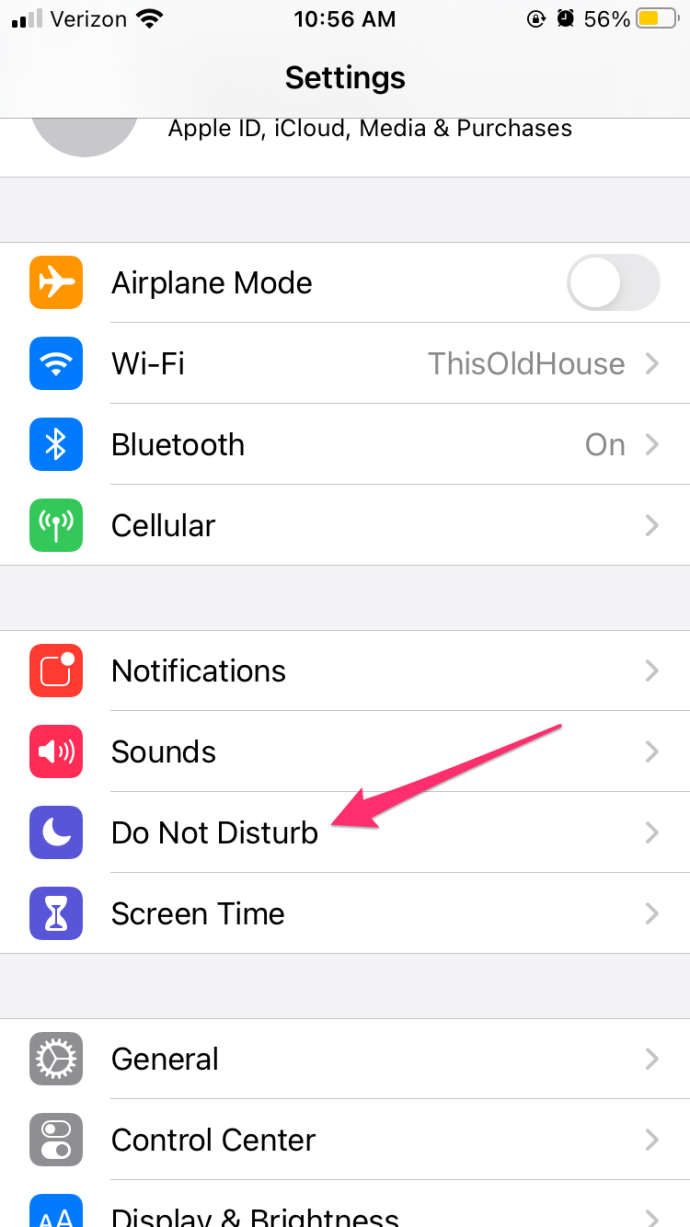The image size is (690, 1227).
Task: Go to Control Center settings
Action: click(345, 1140)
